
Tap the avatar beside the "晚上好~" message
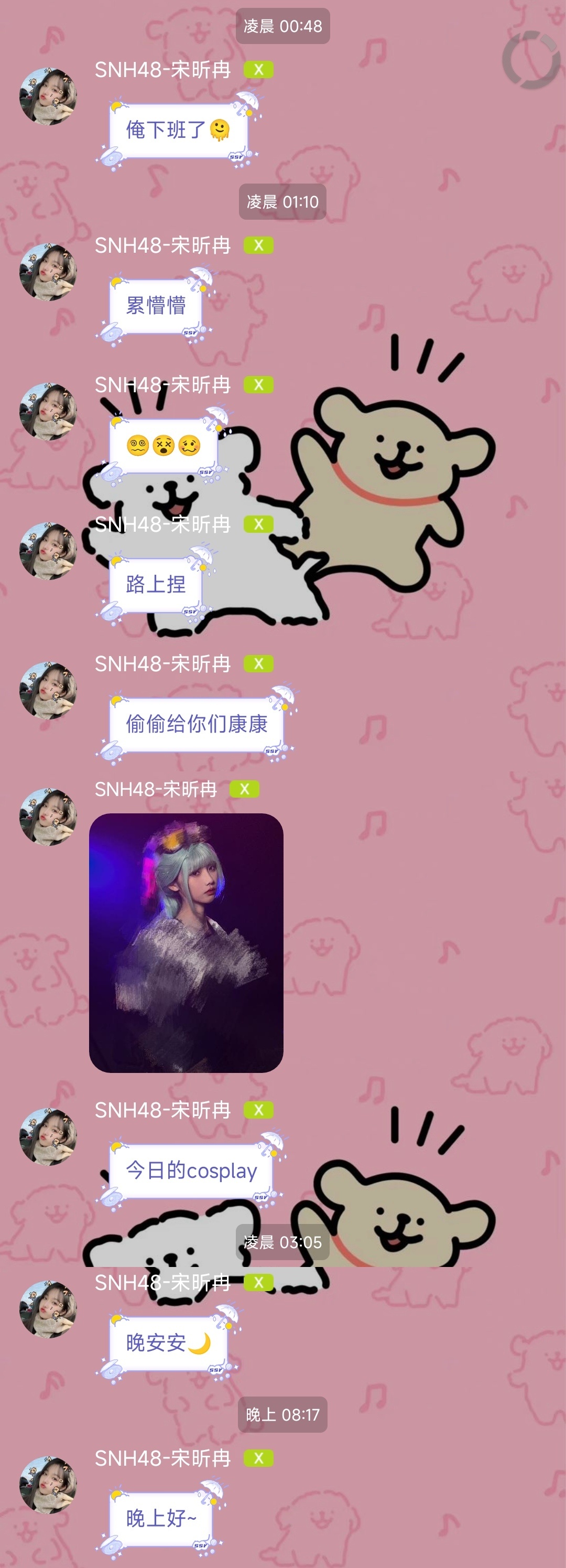pos(48,1484)
